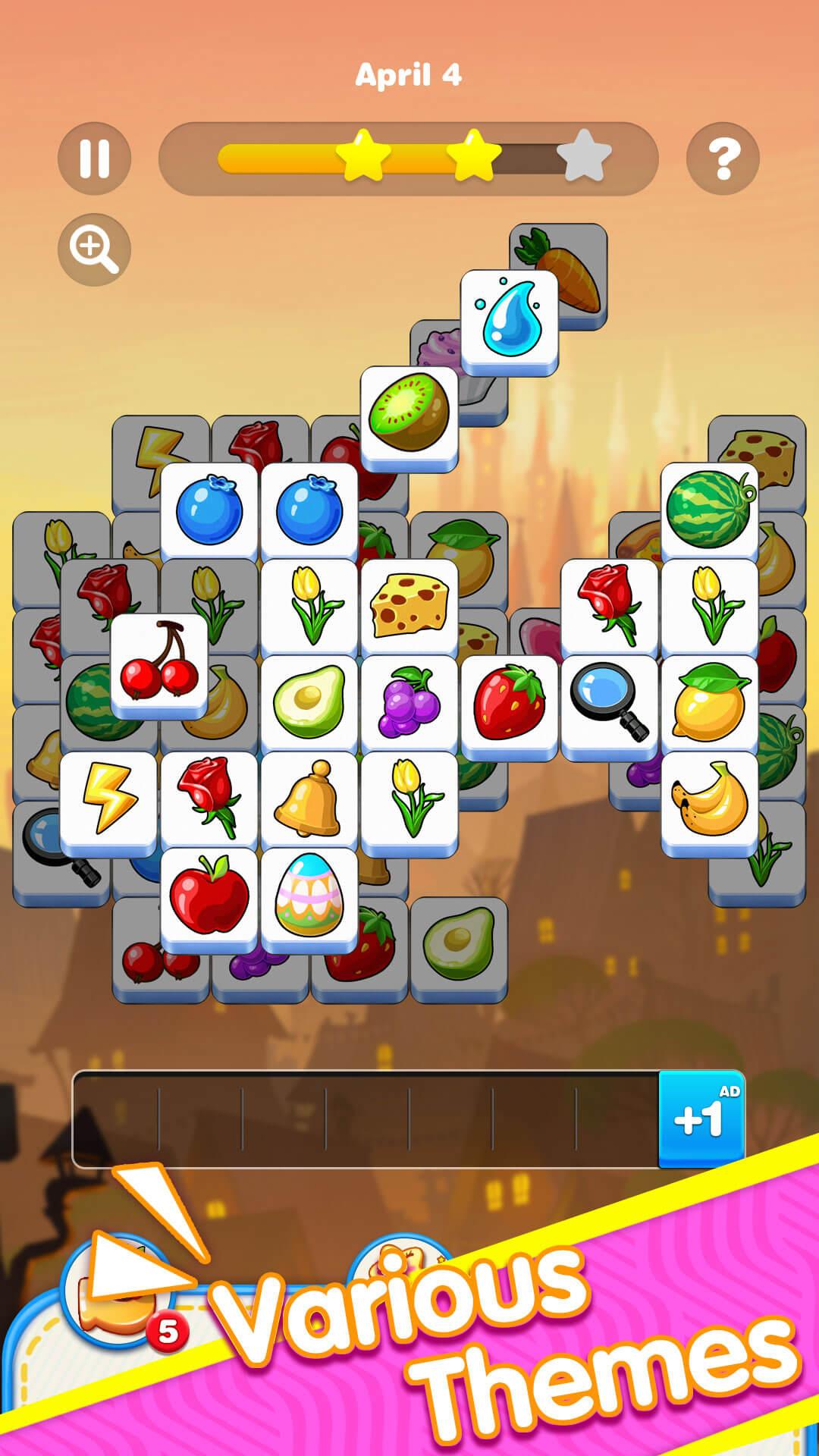The width and height of the screenshot is (819, 1456).
Task: Select the kiwi tile
Action: click(x=409, y=418)
